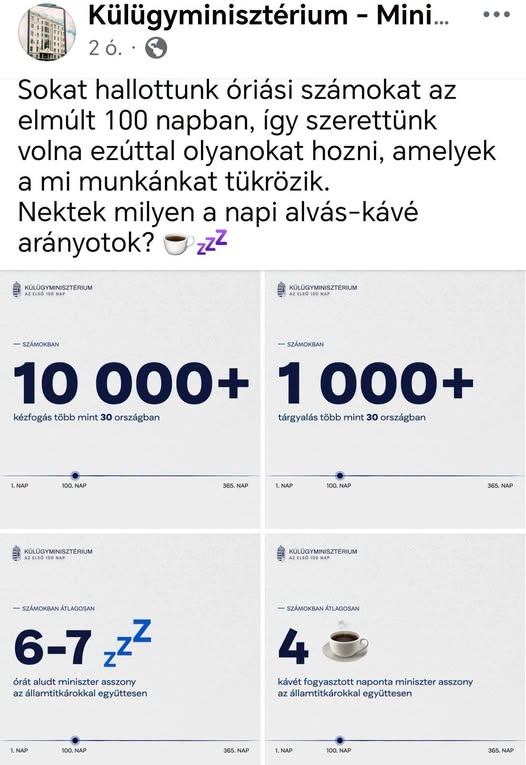Open the 10 000+ kézfogás image

130,399
